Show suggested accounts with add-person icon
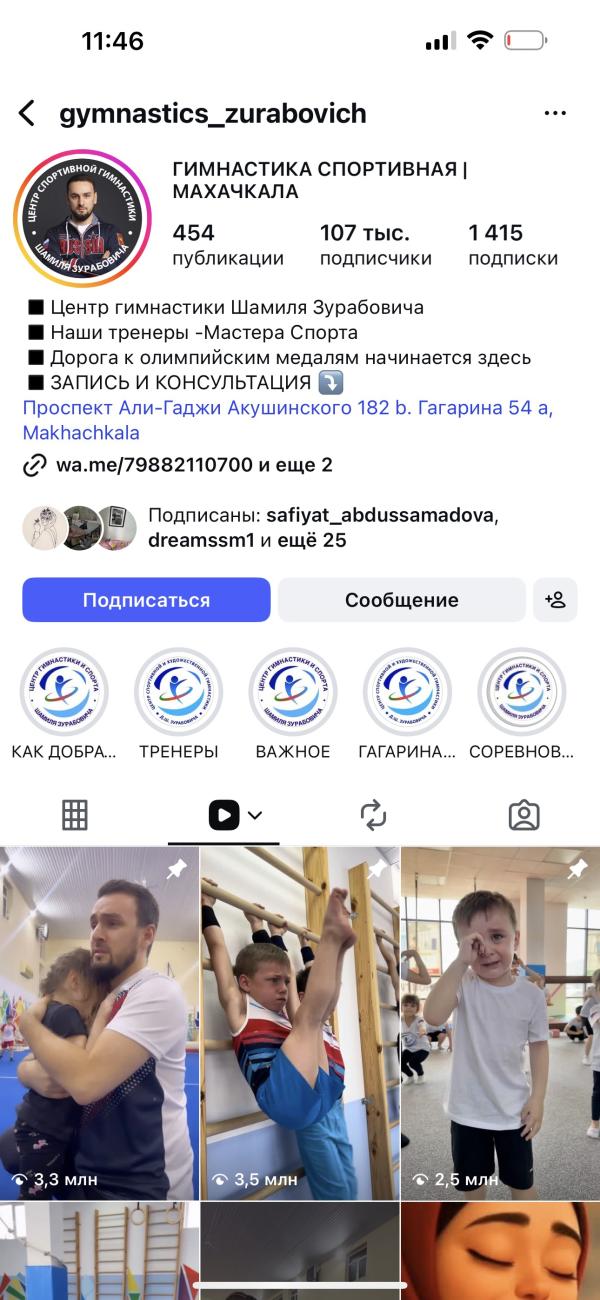Image resolution: width=600 pixels, height=1300 pixels. (x=555, y=600)
